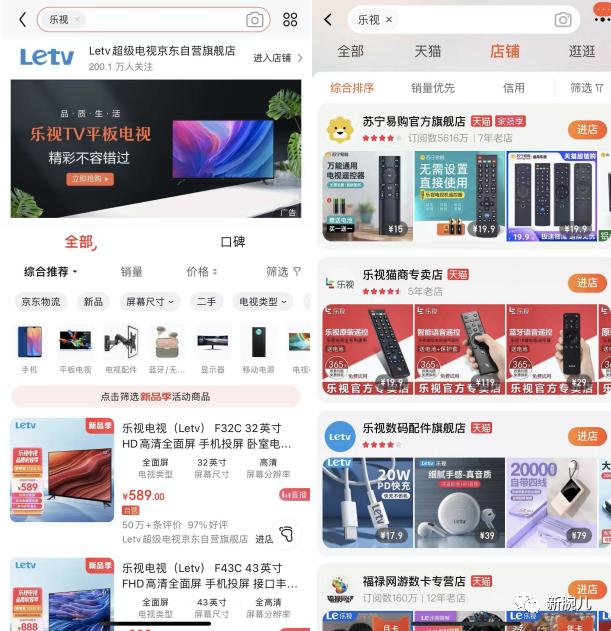Sort shops by 信用
Viewport: 611px width, 631px height.
click(x=513, y=88)
